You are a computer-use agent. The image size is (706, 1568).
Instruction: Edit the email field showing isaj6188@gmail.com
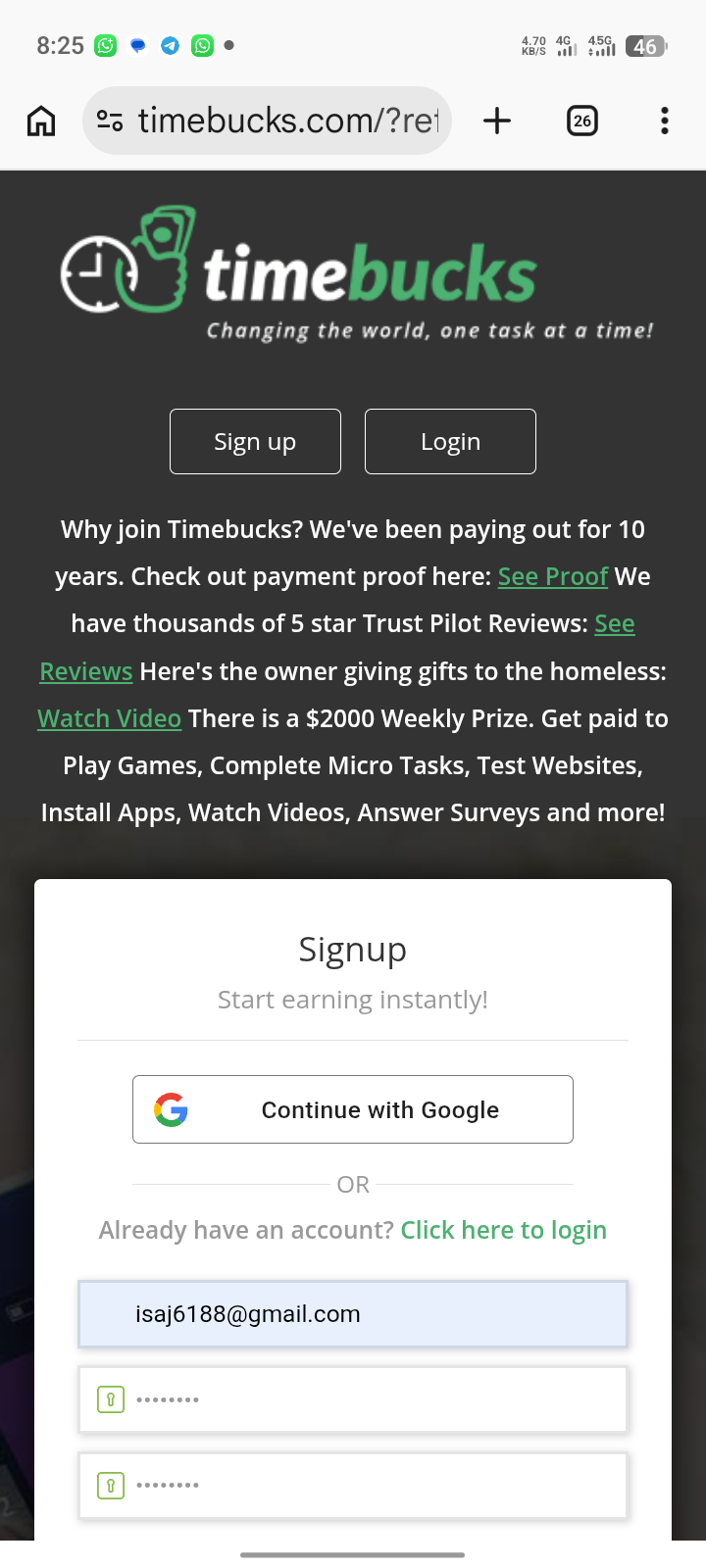pyautogui.click(x=353, y=1314)
